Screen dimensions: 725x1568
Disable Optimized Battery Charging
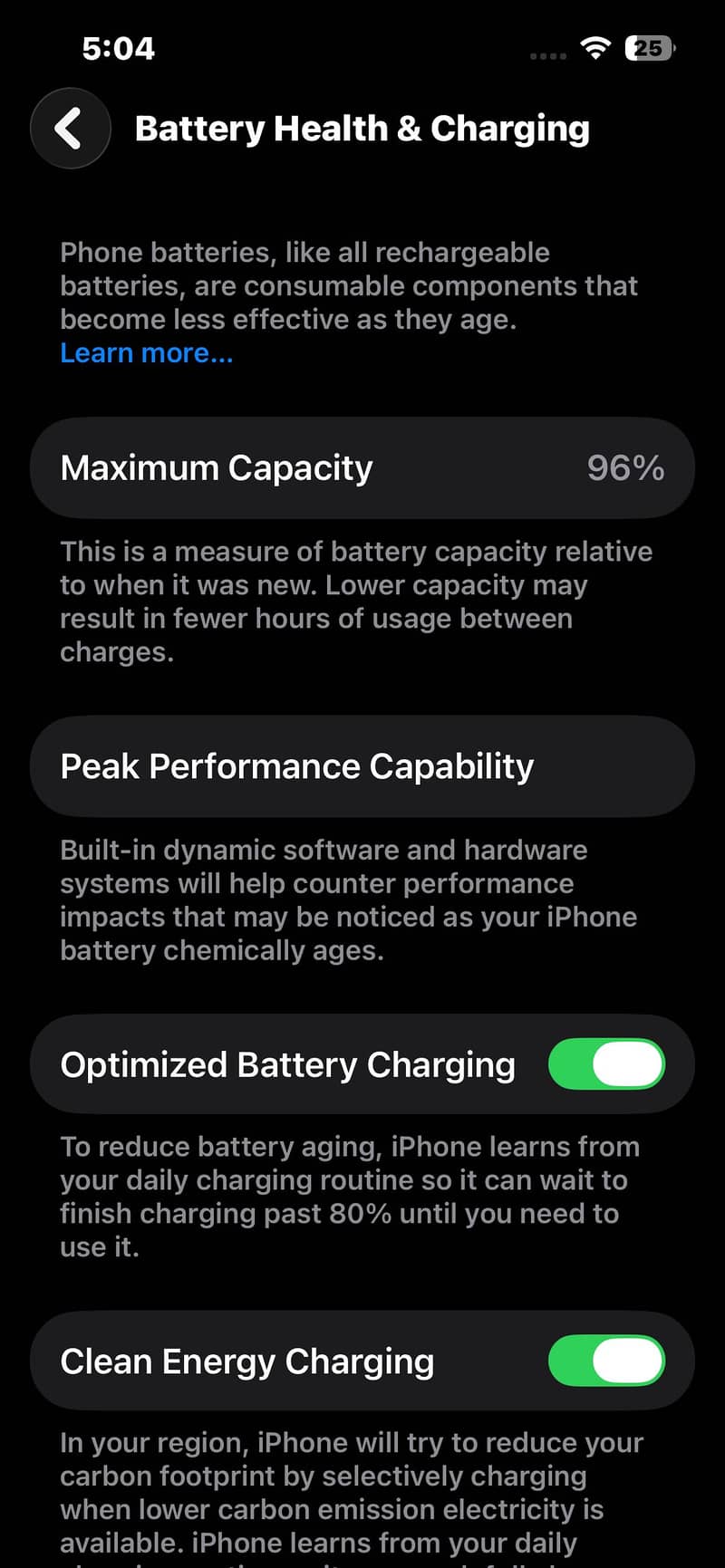606,1064
